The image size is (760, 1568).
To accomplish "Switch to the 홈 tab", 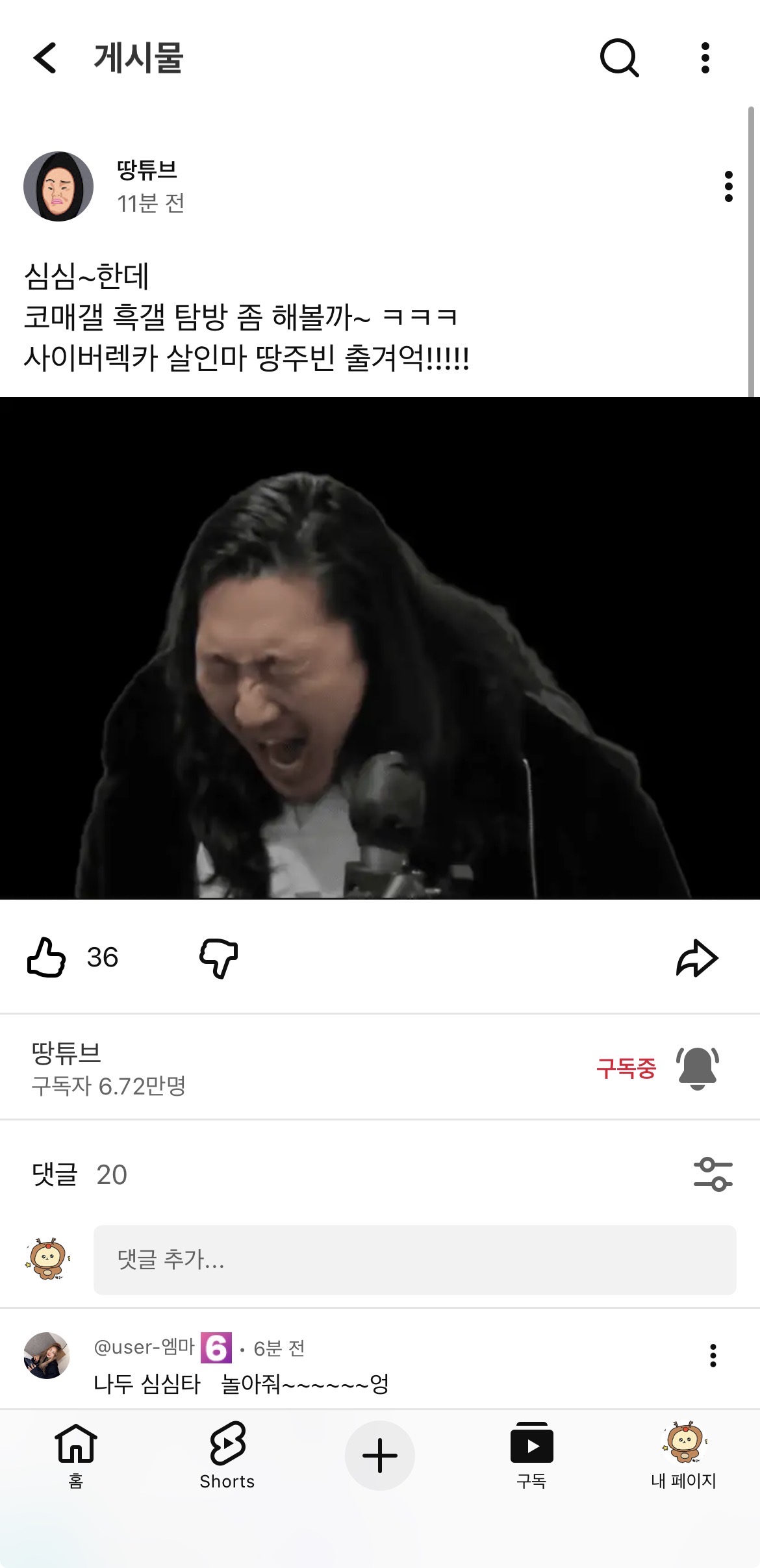I will tap(76, 1455).
